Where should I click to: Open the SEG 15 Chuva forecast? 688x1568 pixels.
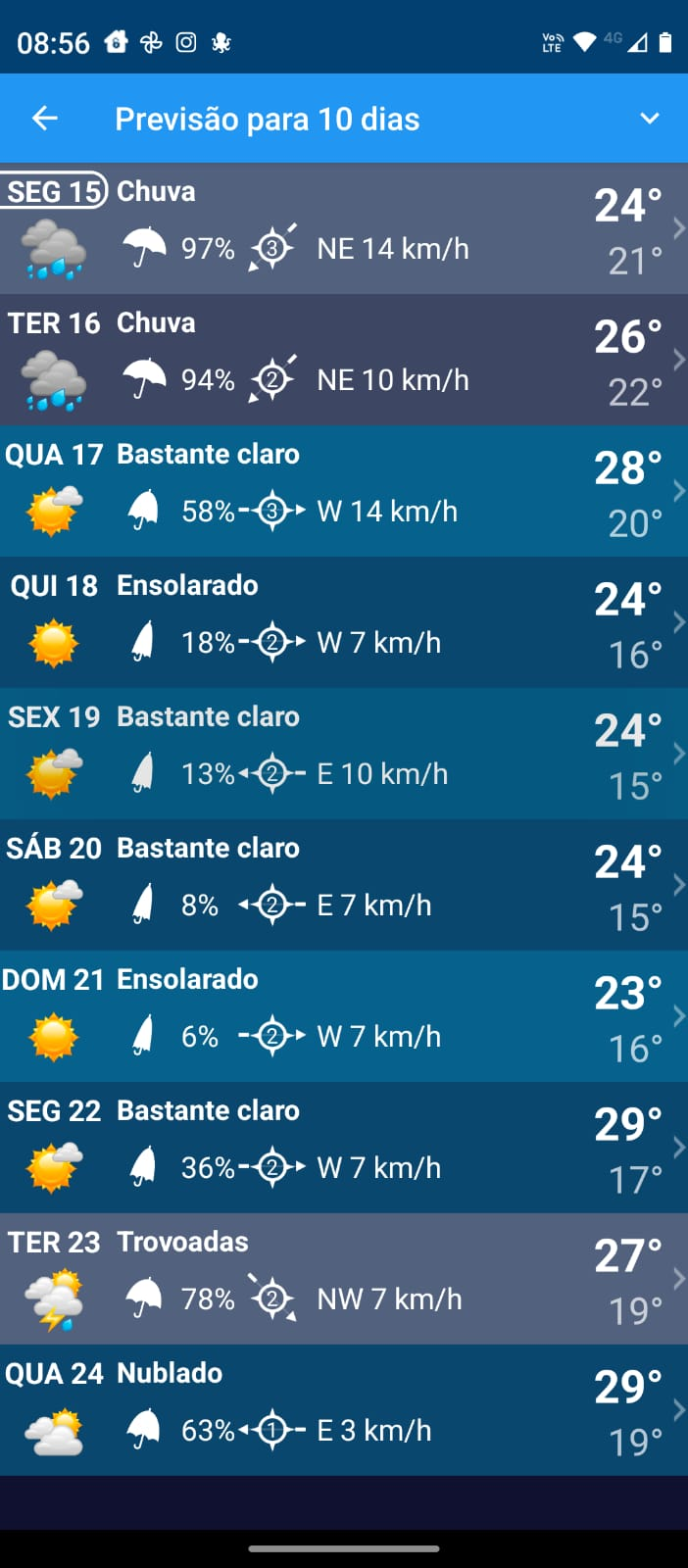click(x=343, y=228)
